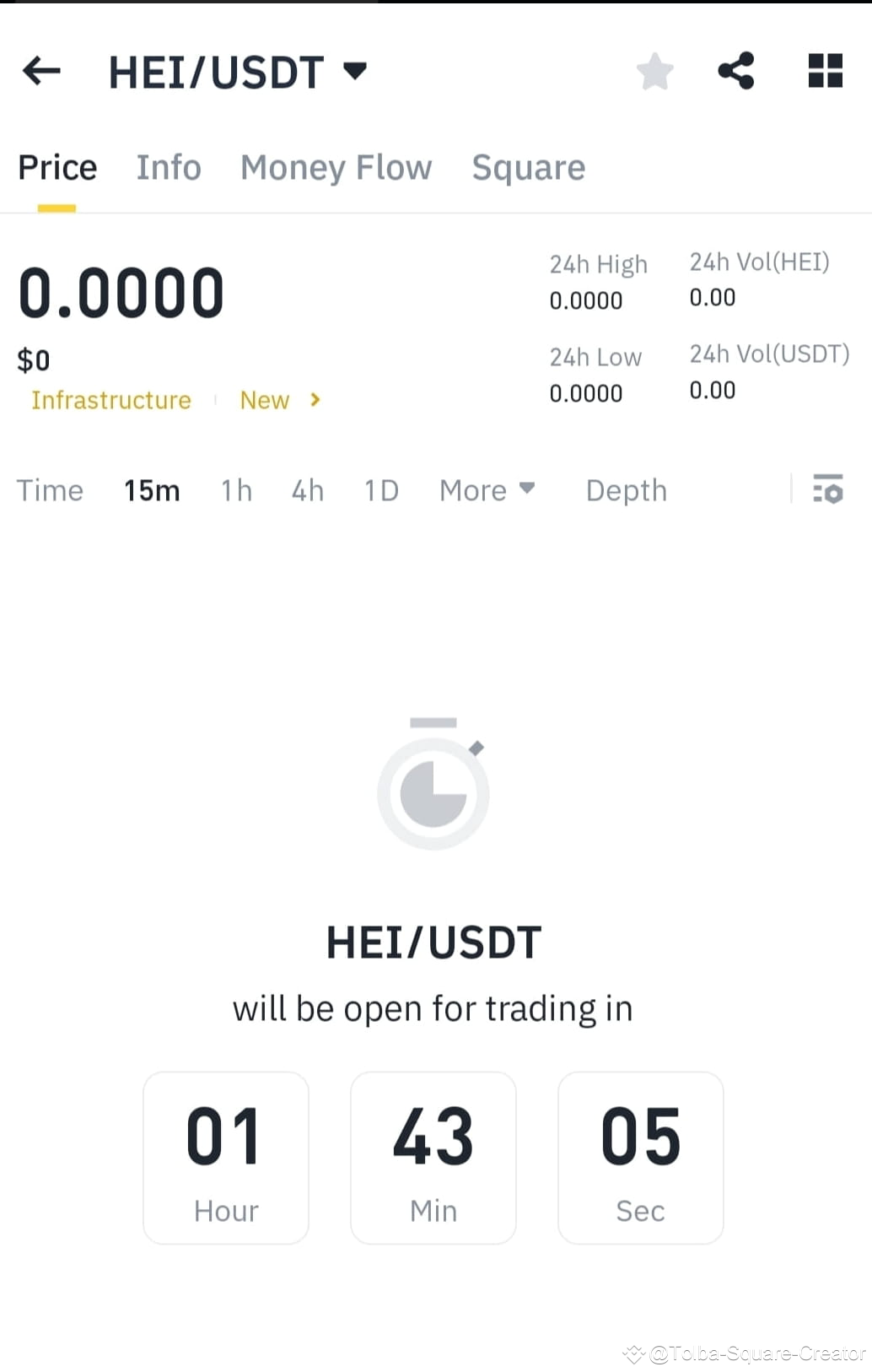Expand the More timeframes dropdown
This screenshot has width=872, height=1372.
(487, 490)
